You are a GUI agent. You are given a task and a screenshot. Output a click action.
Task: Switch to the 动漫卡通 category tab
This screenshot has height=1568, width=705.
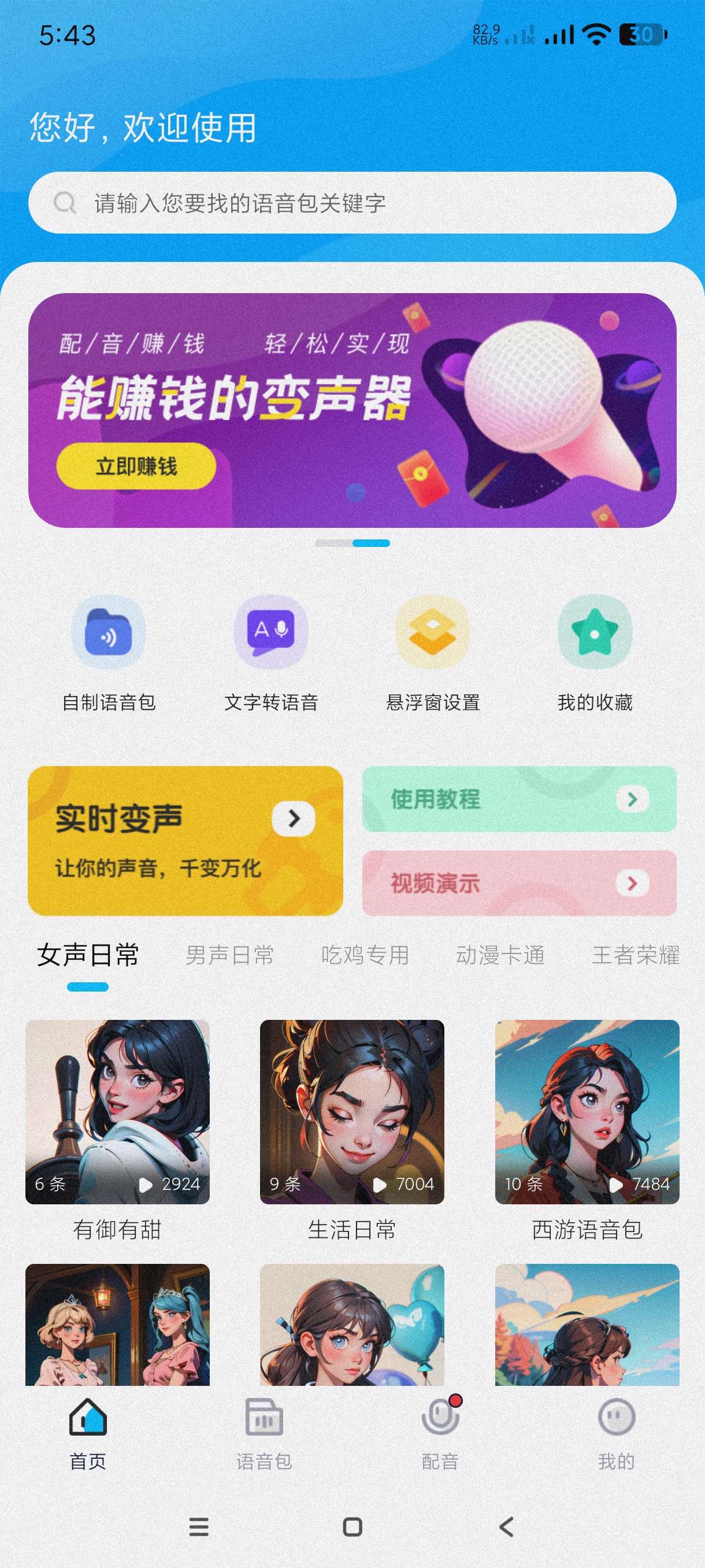500,955
